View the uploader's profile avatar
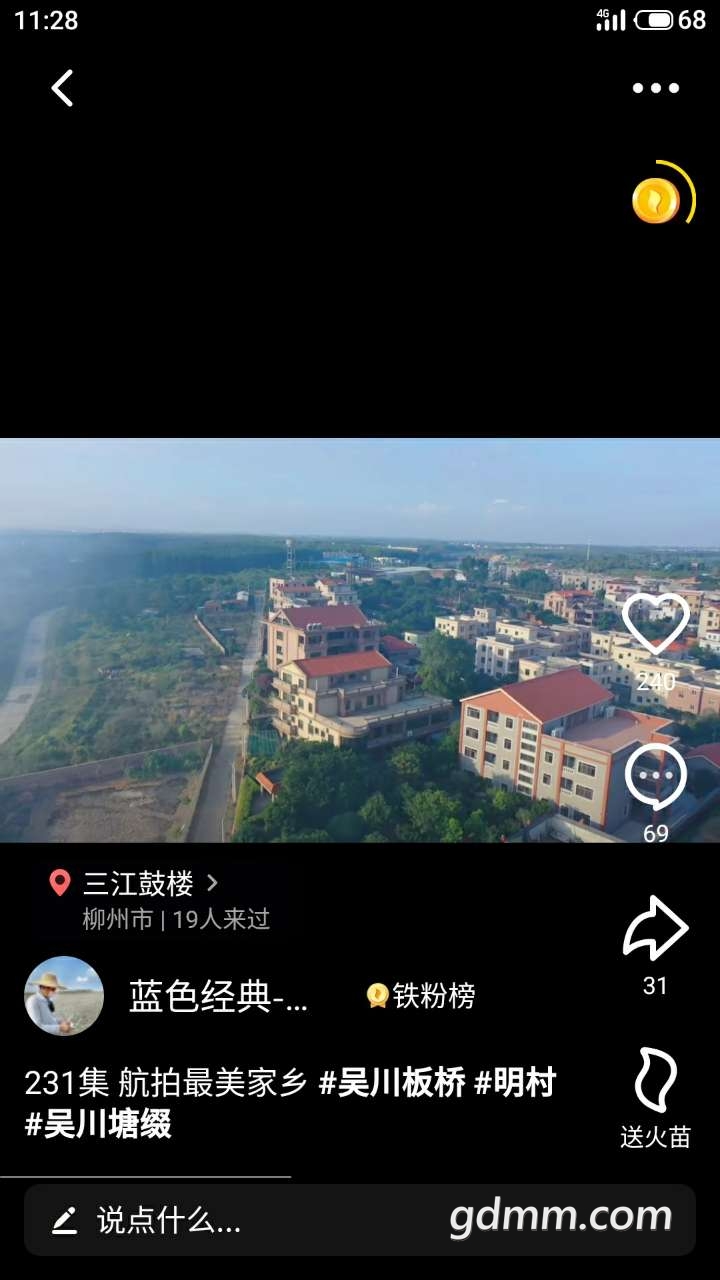The height and width of the screenshot is (1280, 720). tap(64, 996)
